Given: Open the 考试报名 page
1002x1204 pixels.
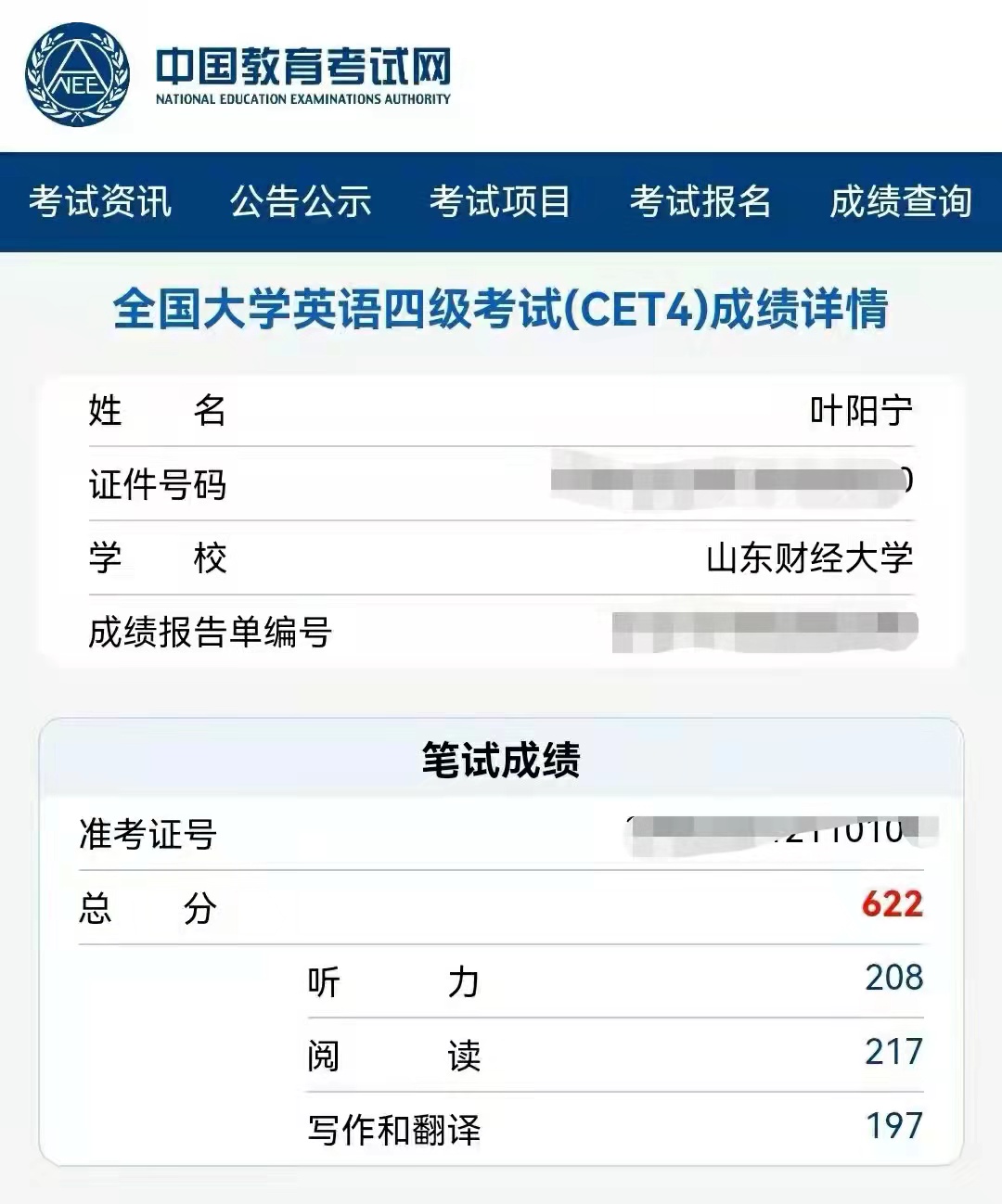Looking at the screenshot, I should (x=700, y=201).
